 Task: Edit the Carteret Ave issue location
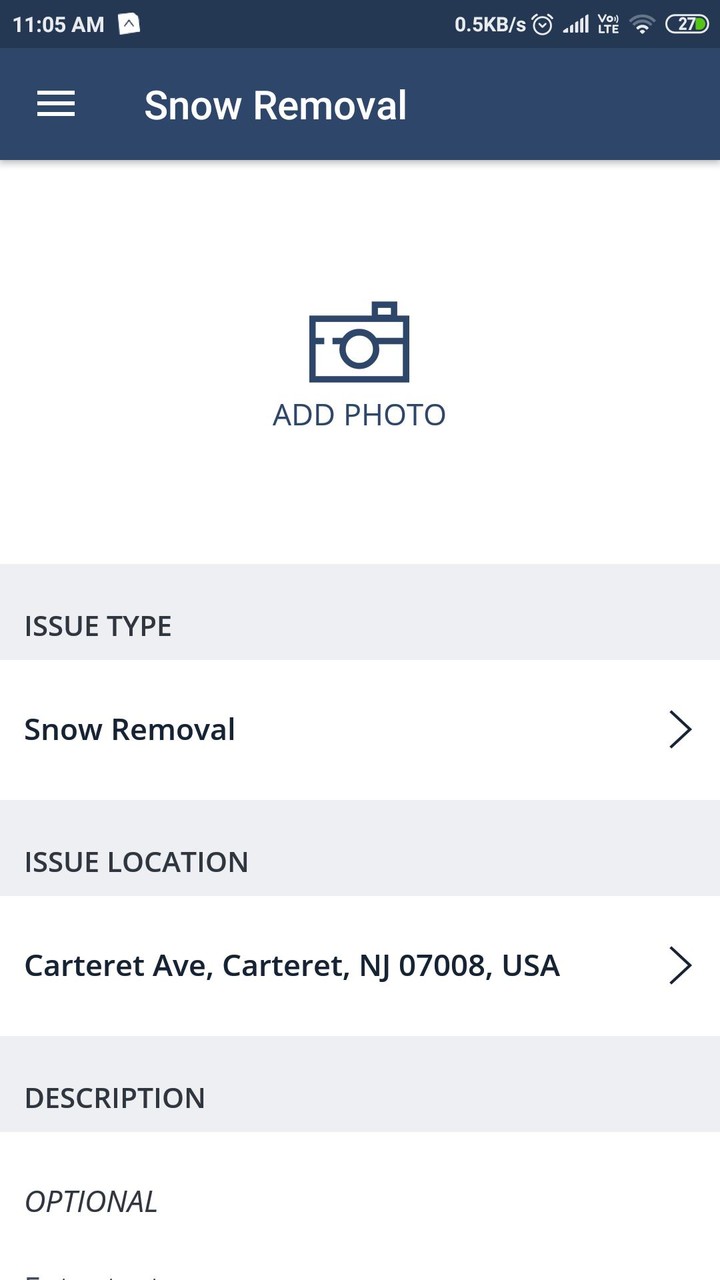359,966
